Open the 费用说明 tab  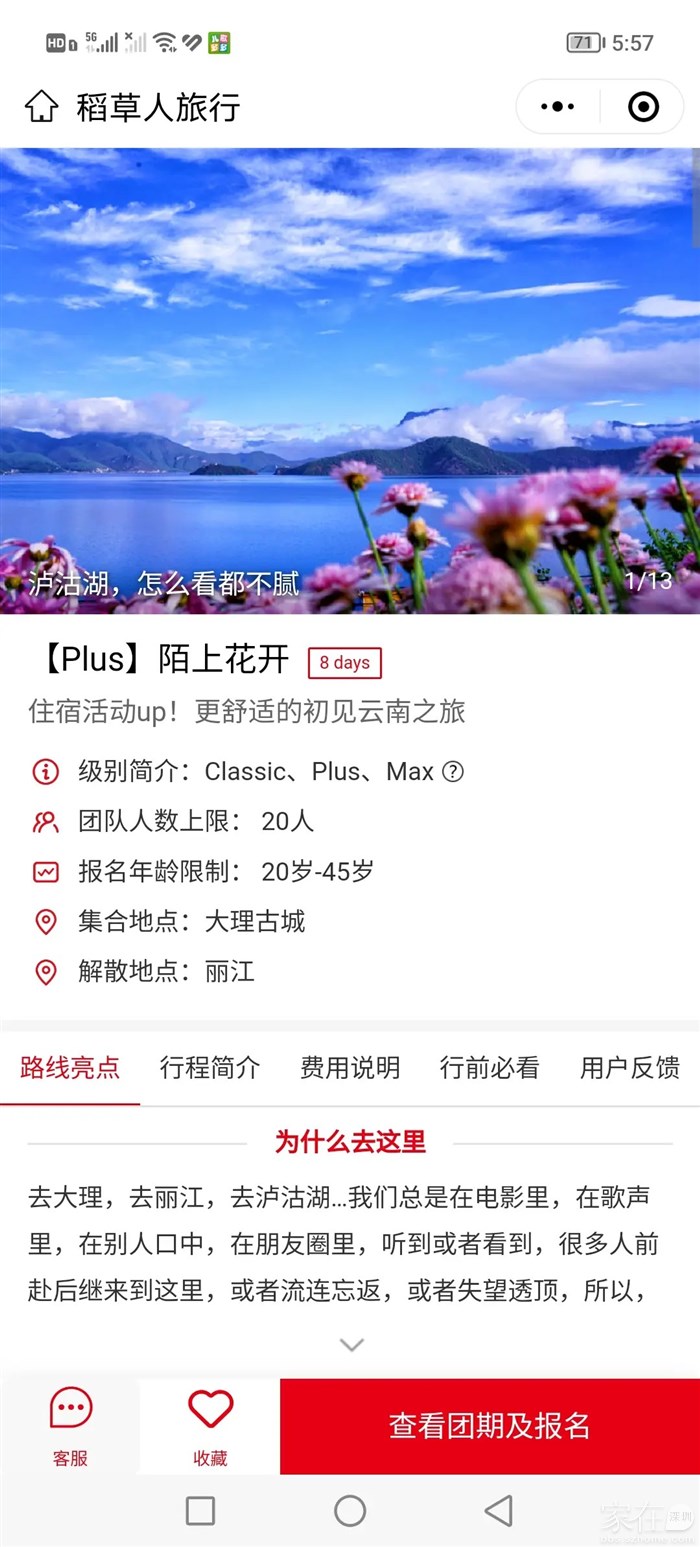click(350, 1067)
